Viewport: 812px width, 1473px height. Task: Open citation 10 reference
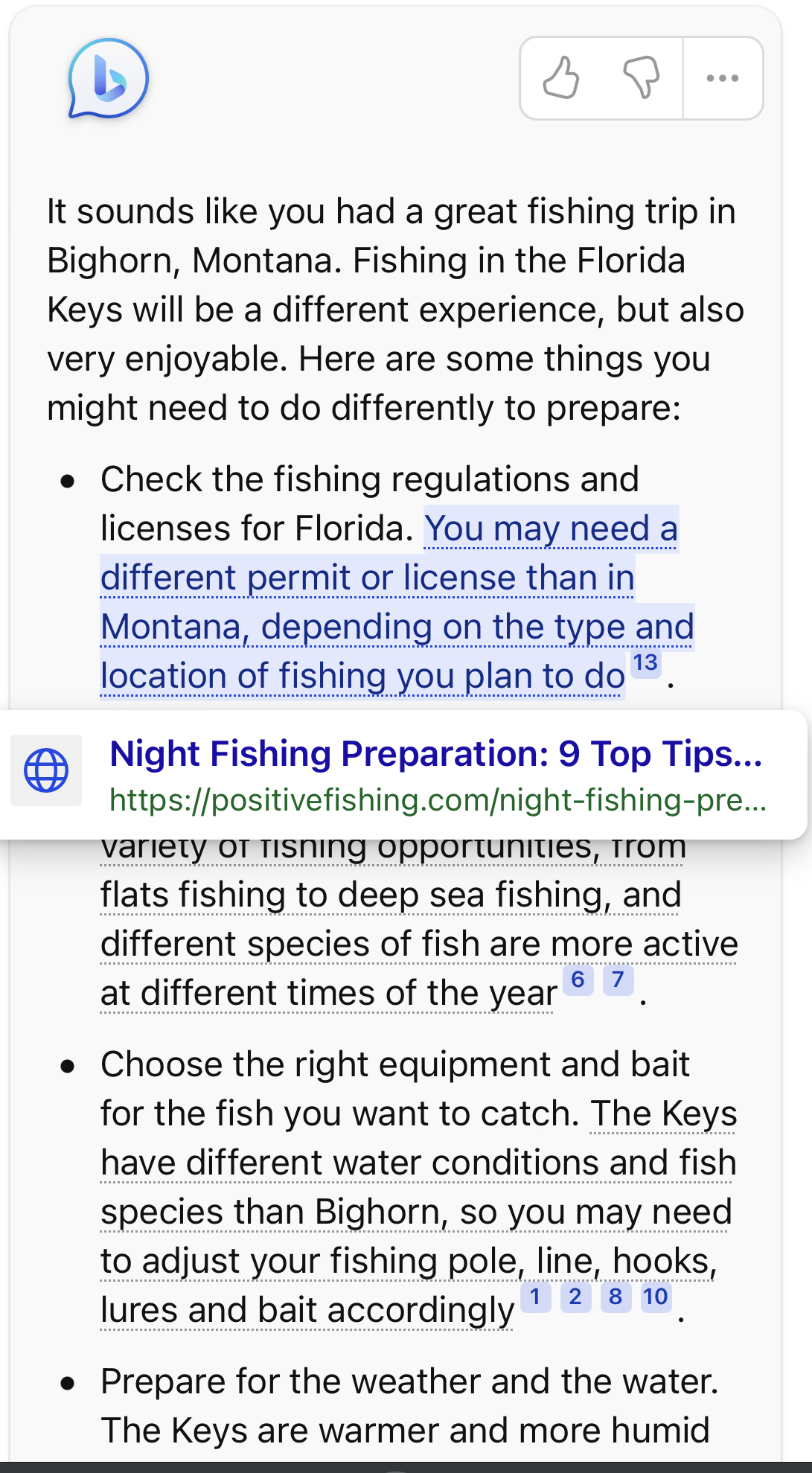click(656, 1297)
